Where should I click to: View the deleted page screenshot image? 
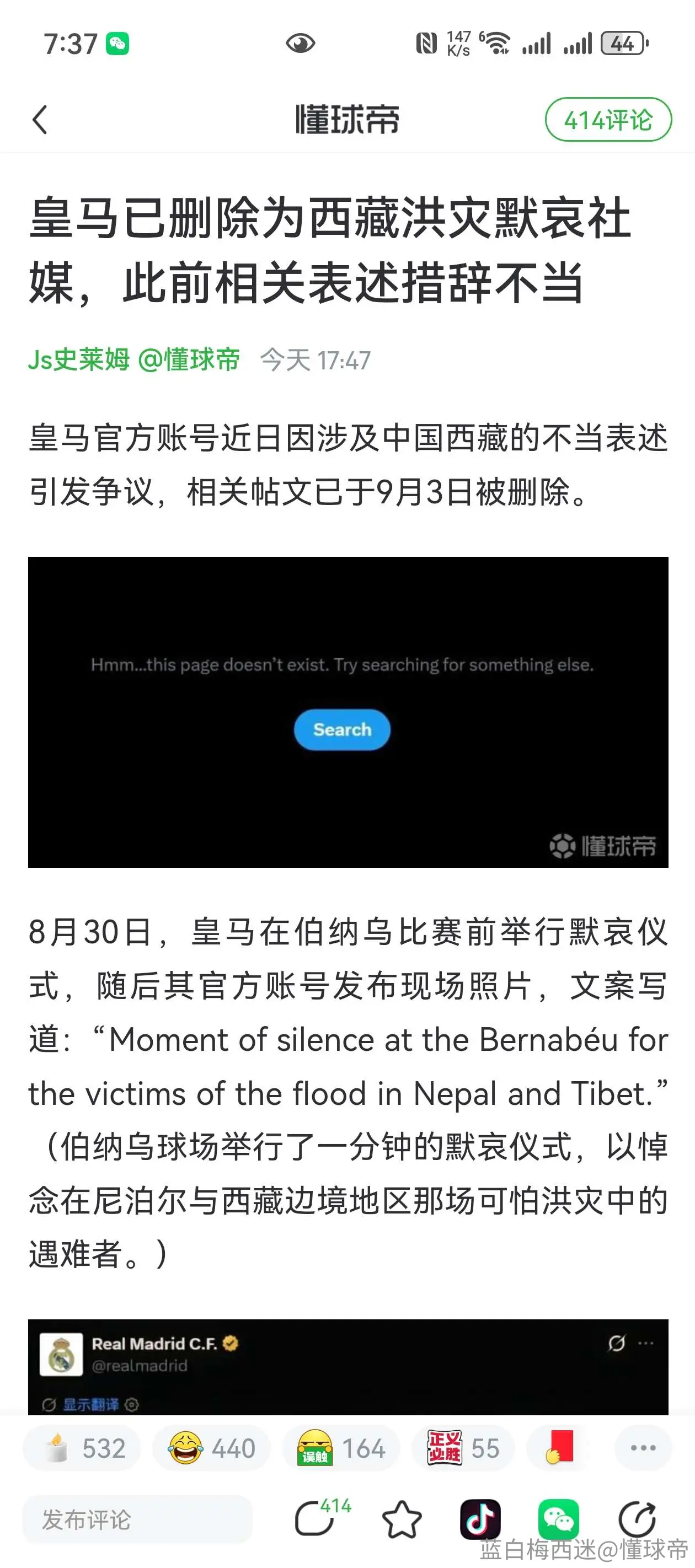click(348, 712)
